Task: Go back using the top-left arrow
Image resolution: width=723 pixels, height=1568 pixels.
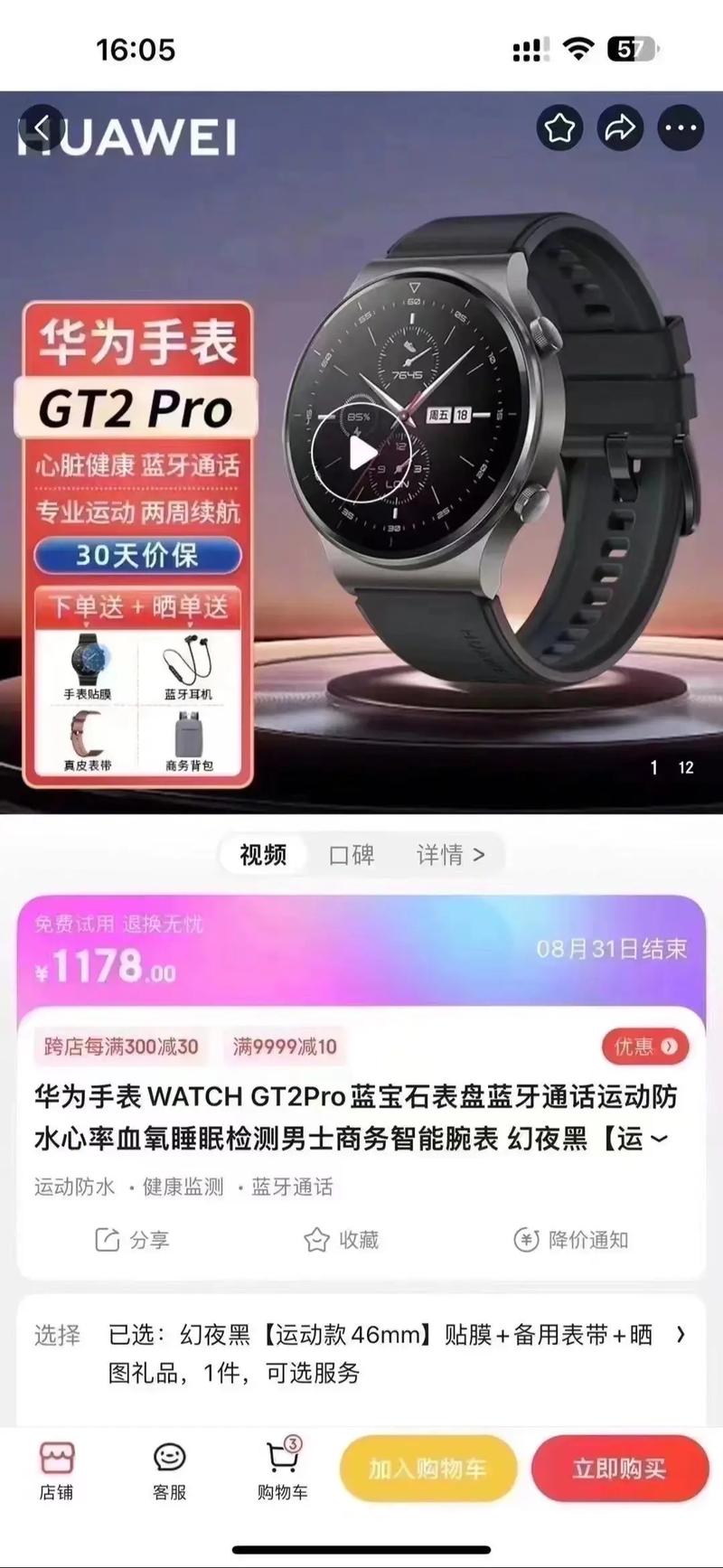Action: click(42, 128)
